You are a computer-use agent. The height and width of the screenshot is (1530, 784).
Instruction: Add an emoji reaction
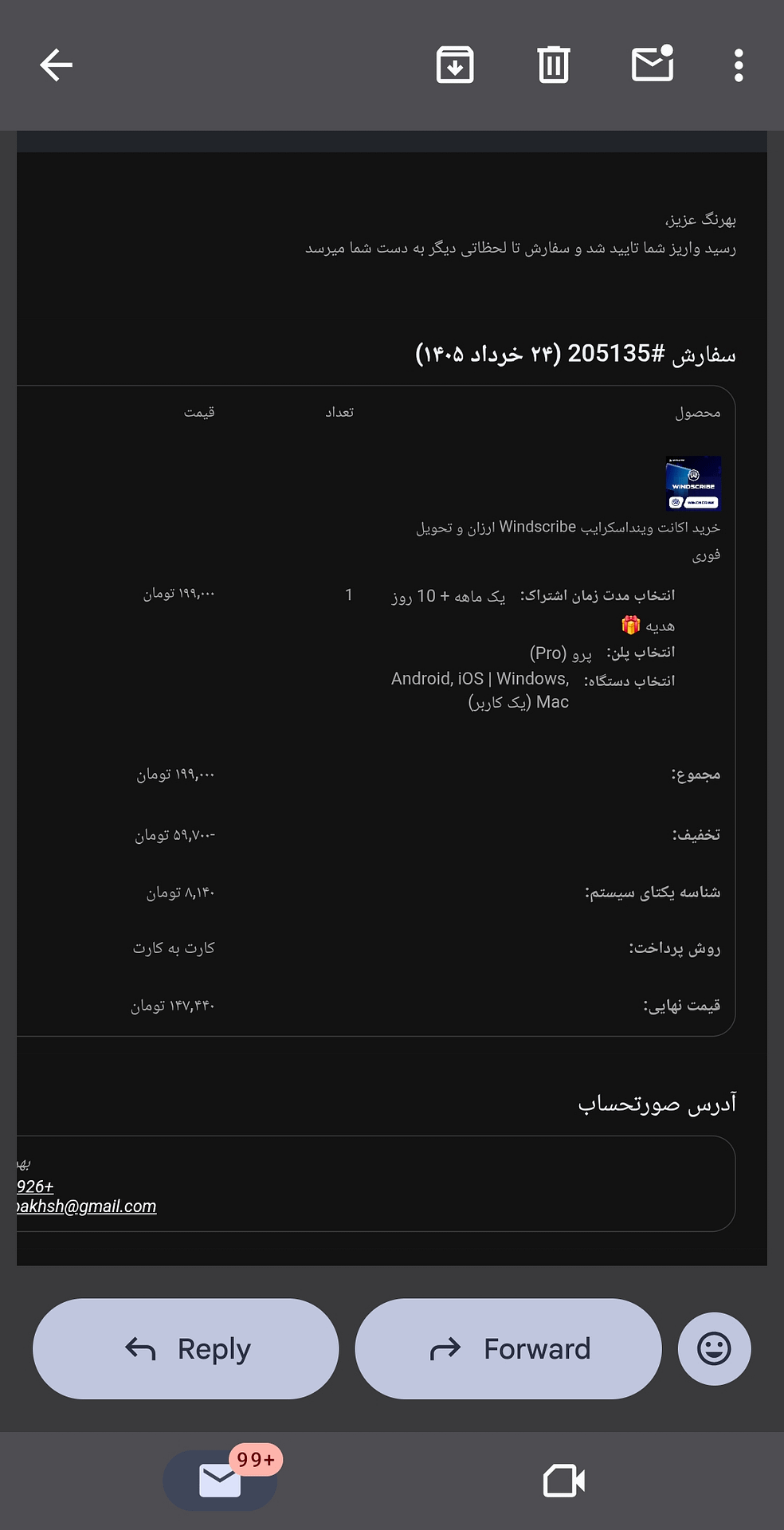714,1349
